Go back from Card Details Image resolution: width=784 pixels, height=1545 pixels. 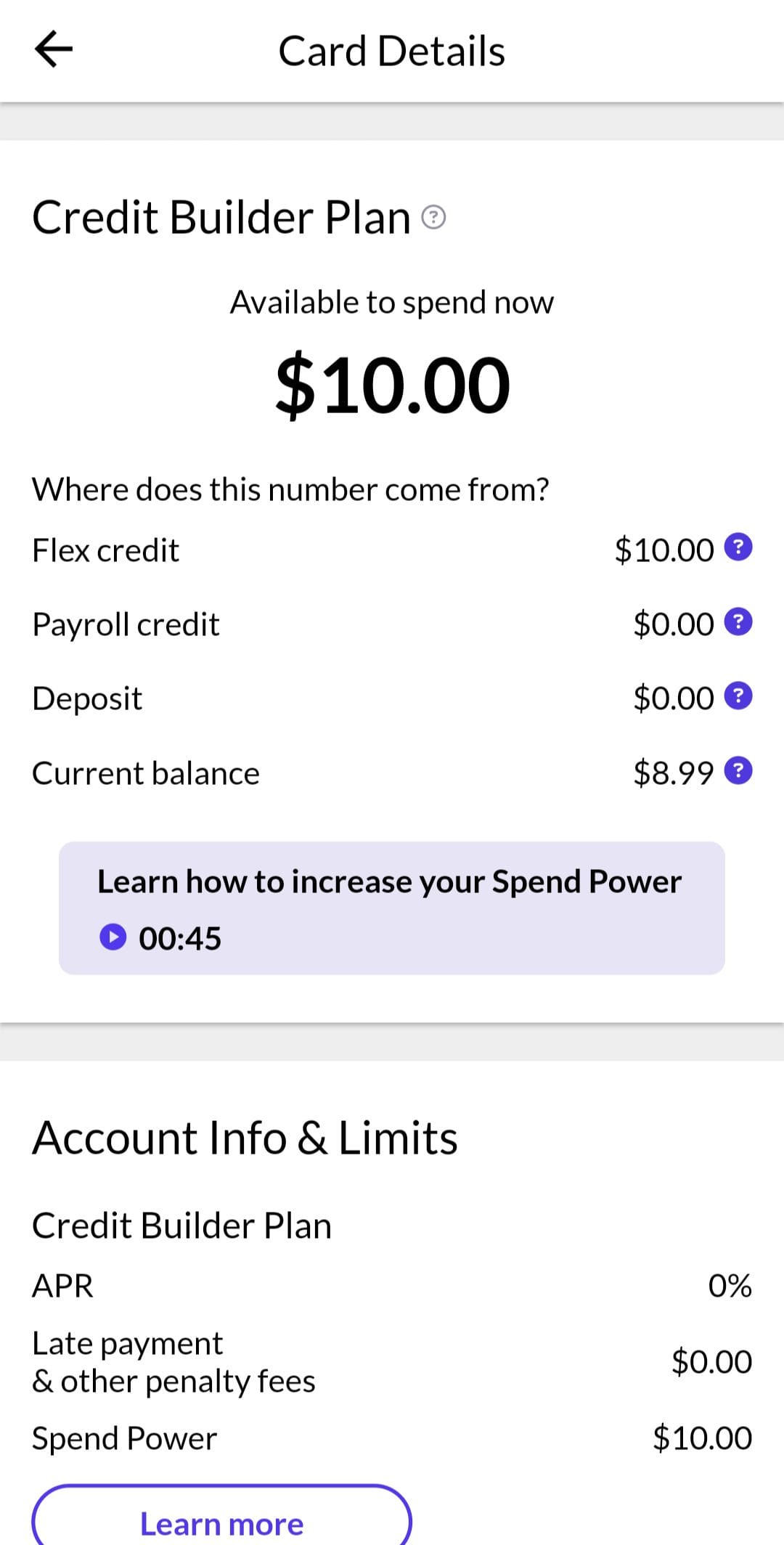point(53,50)
